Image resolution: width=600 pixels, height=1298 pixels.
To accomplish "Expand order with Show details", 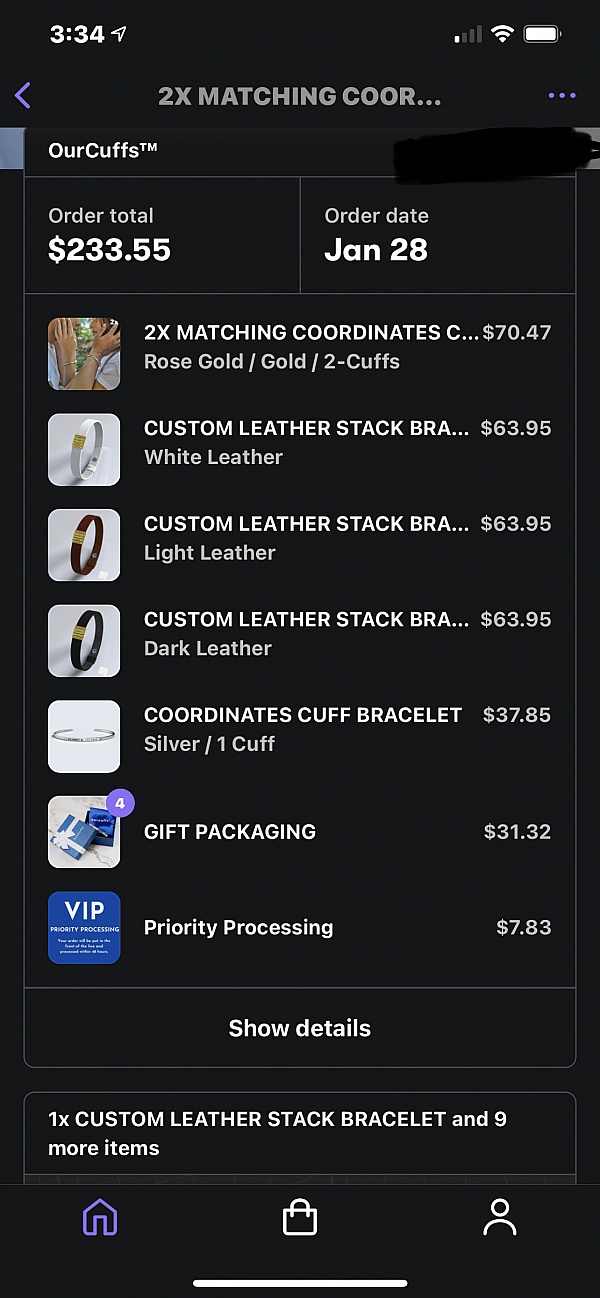I will point(299,1028).
